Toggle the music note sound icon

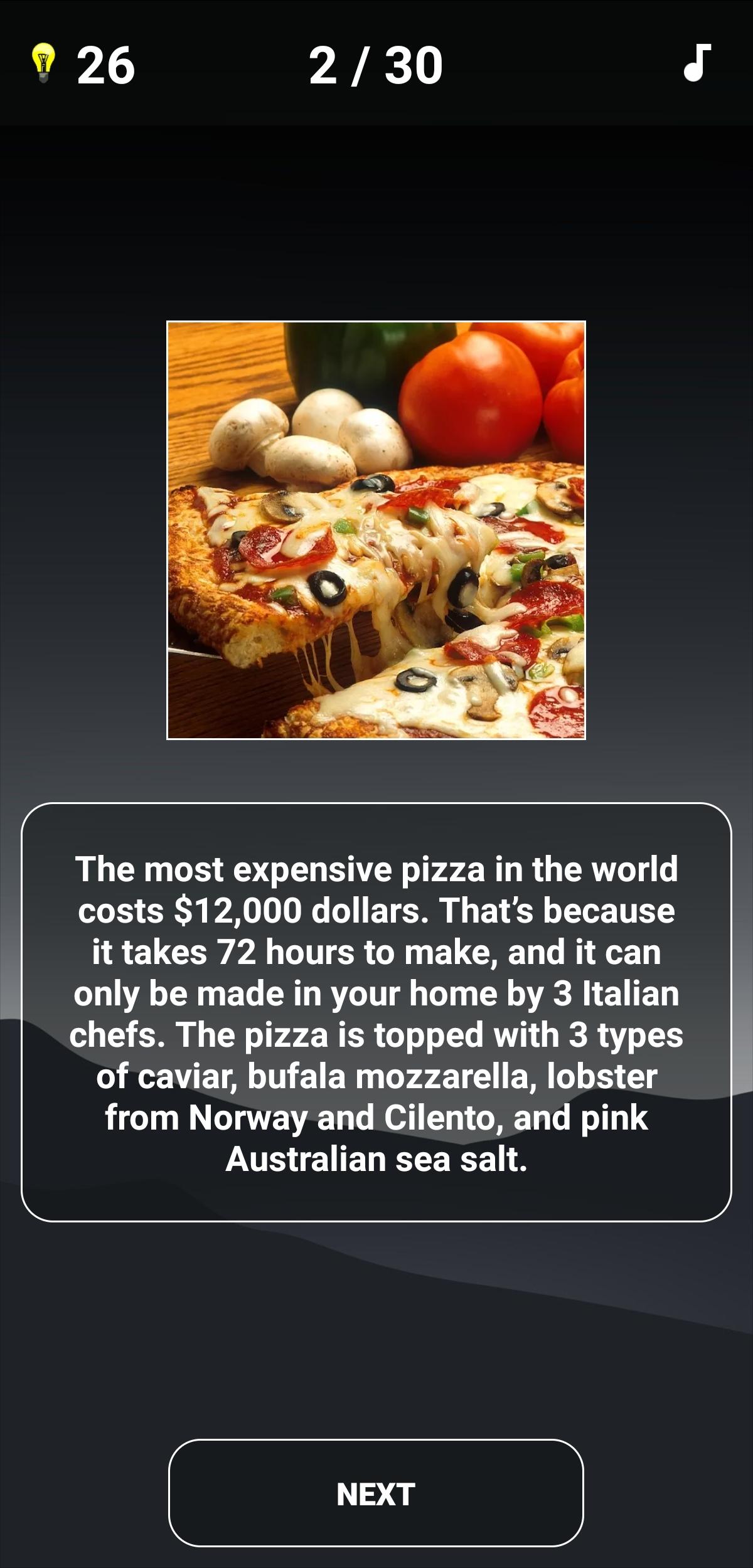click(697, 63)
